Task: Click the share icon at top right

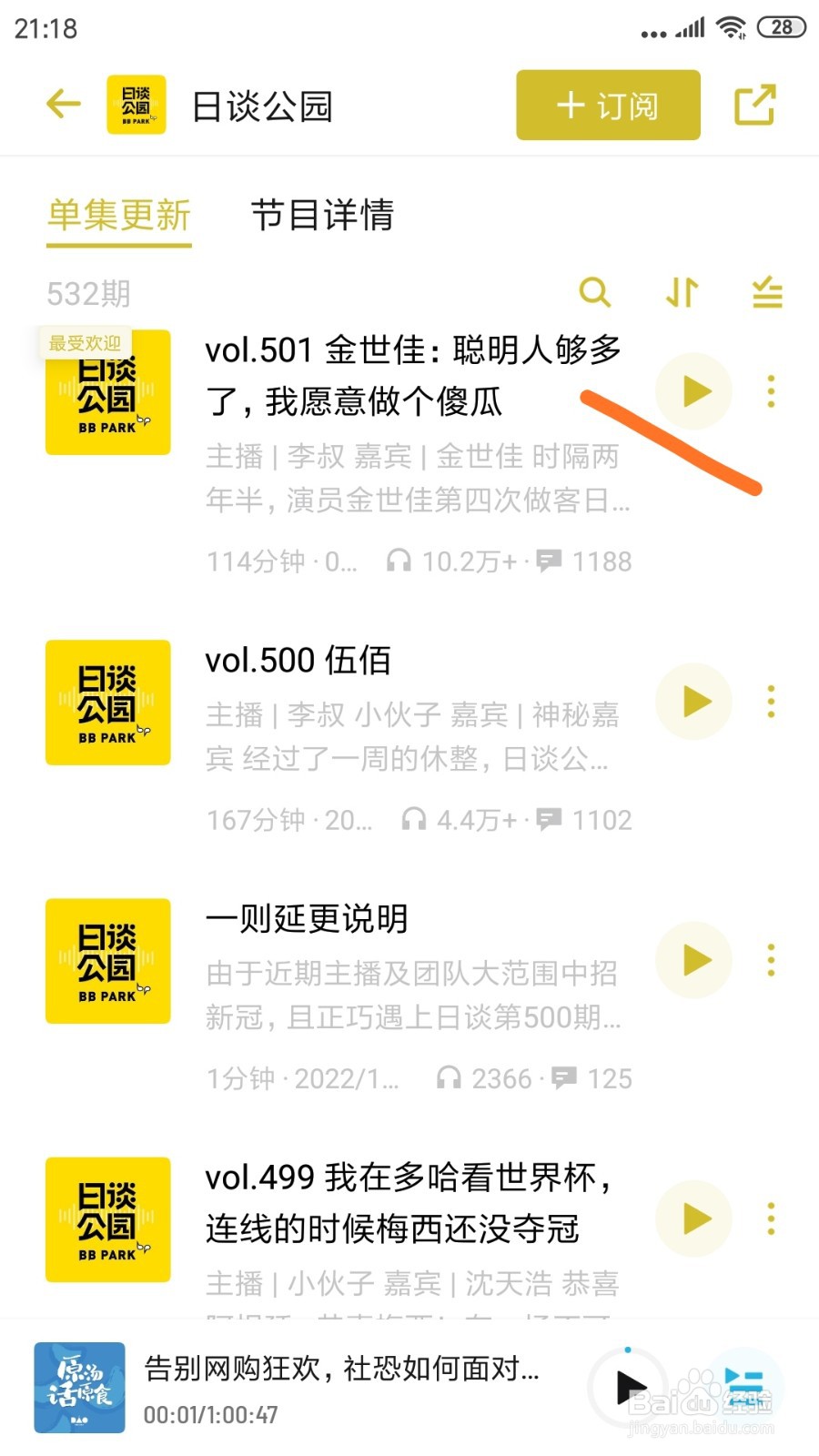Action: point(756,103)
